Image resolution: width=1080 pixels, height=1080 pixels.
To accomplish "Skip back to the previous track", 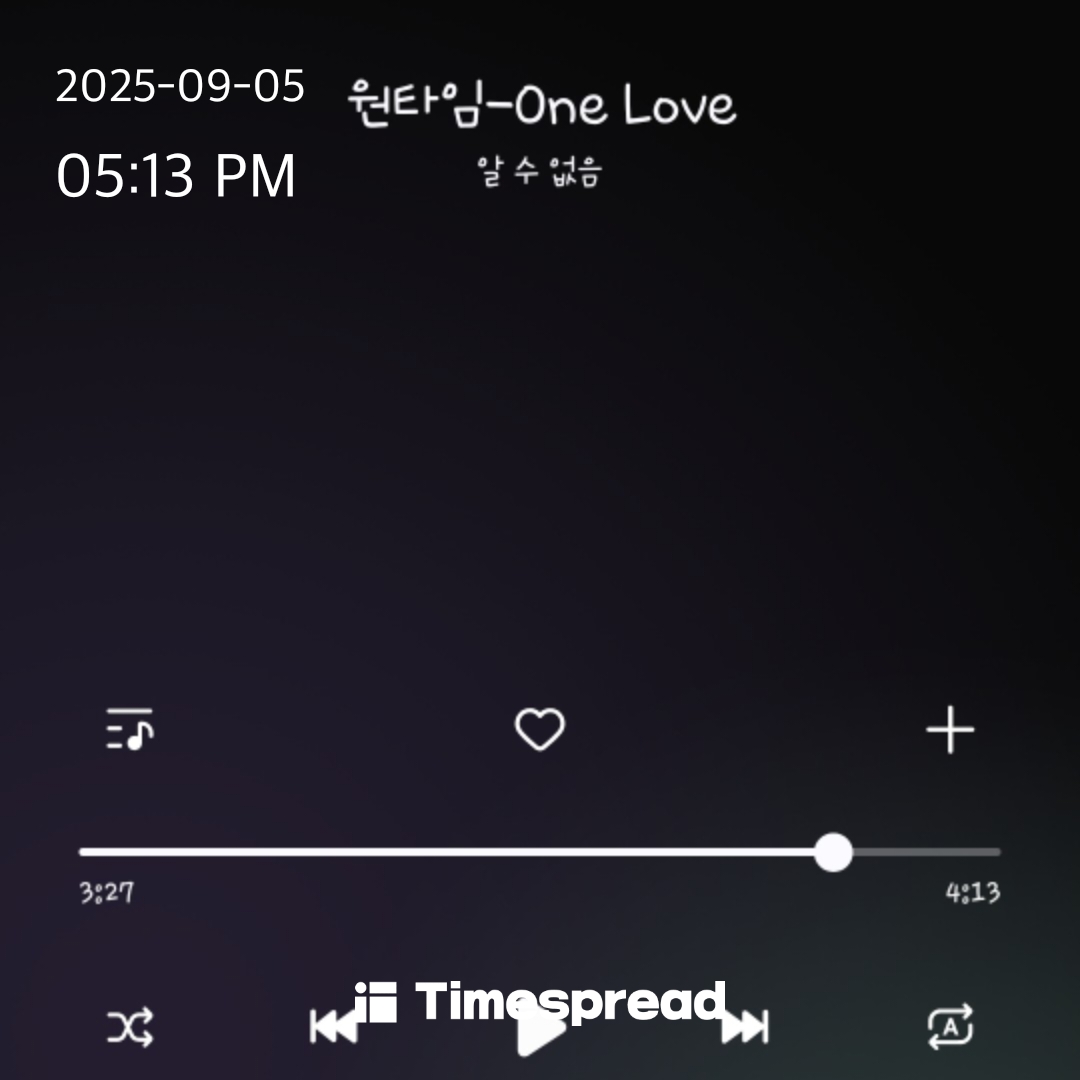I will coord(333,1027).
